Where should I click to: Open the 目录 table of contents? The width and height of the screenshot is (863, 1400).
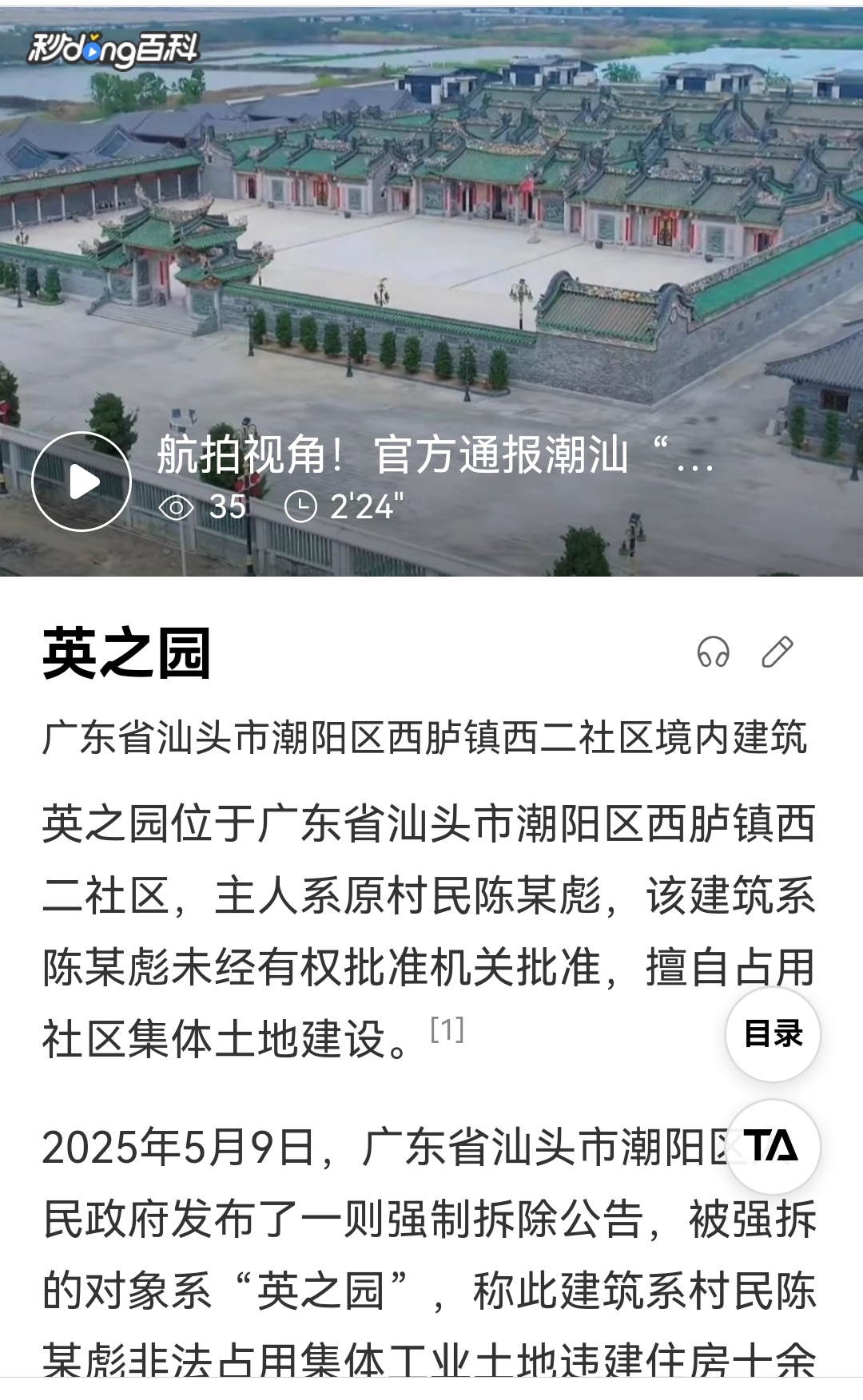(773, 1034)
